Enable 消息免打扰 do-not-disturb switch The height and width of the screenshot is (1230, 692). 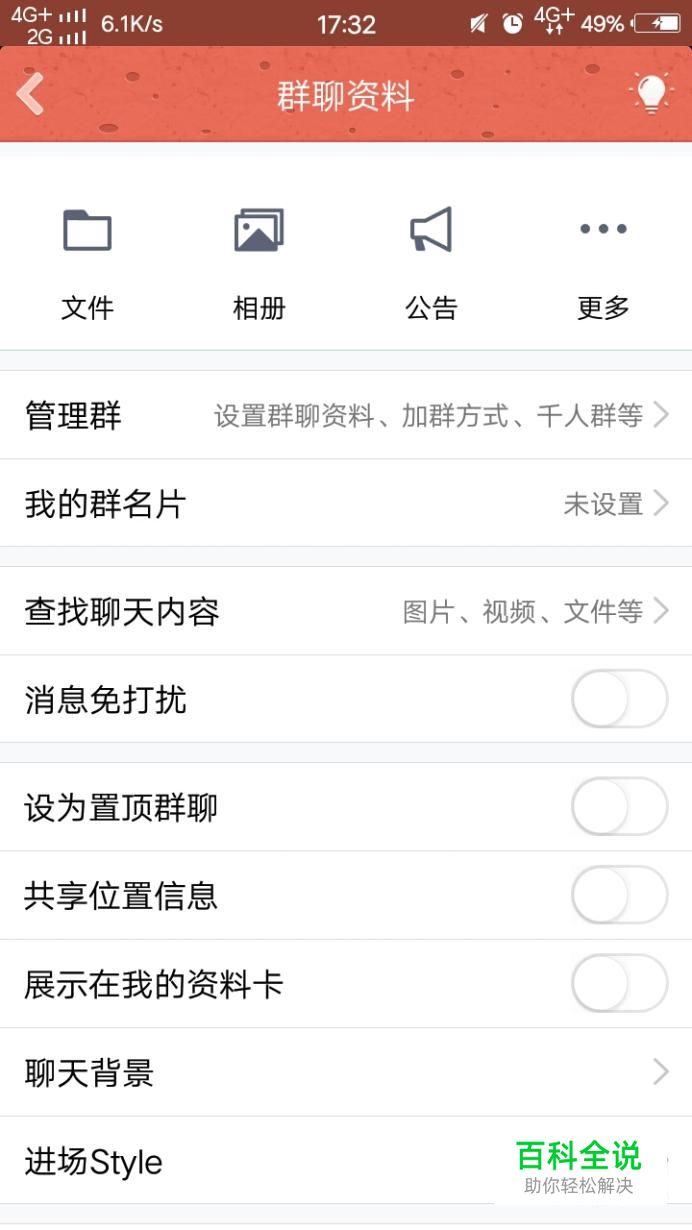(619, 699)
